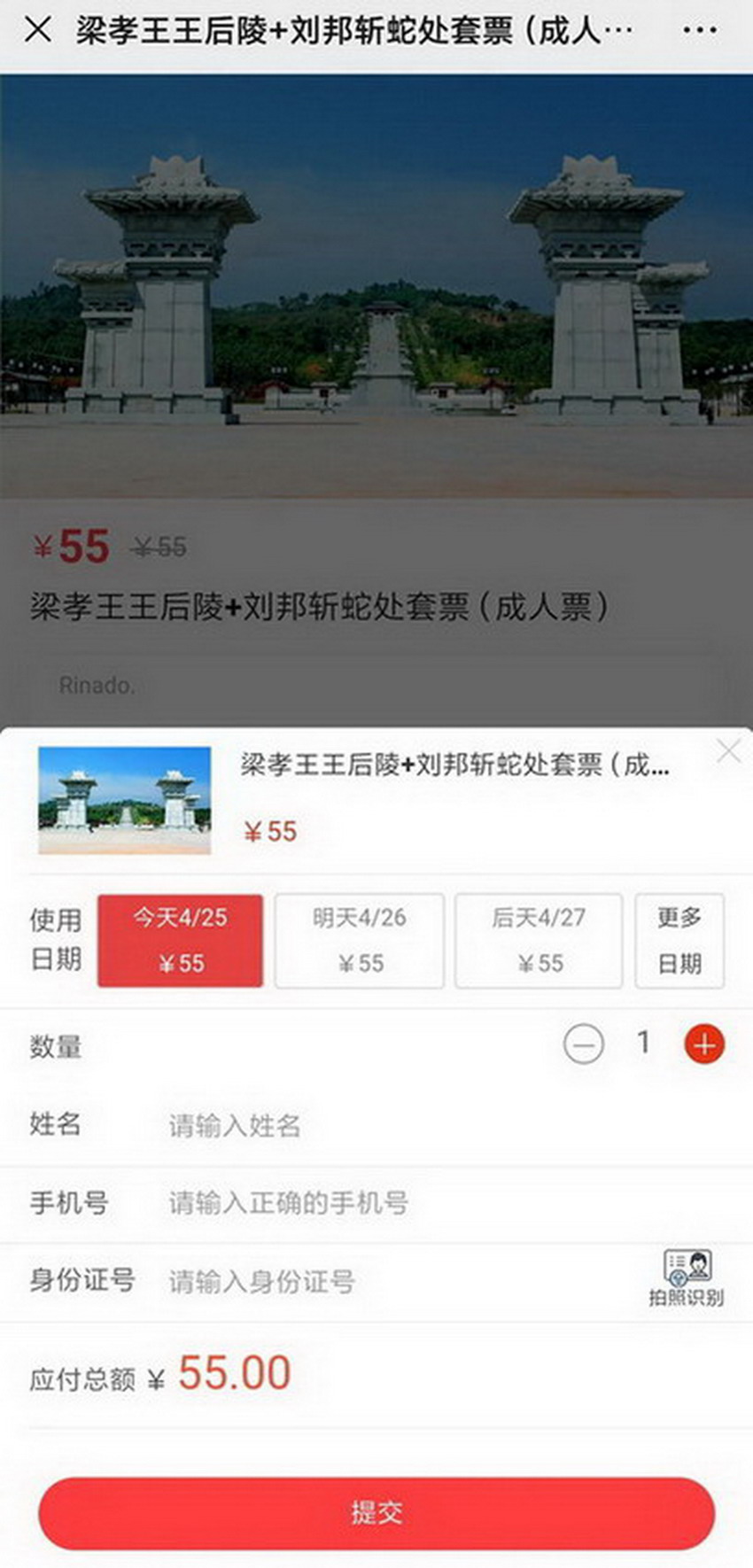
Task: Decrease the ticket quantity with minus
Action: 583,1044
